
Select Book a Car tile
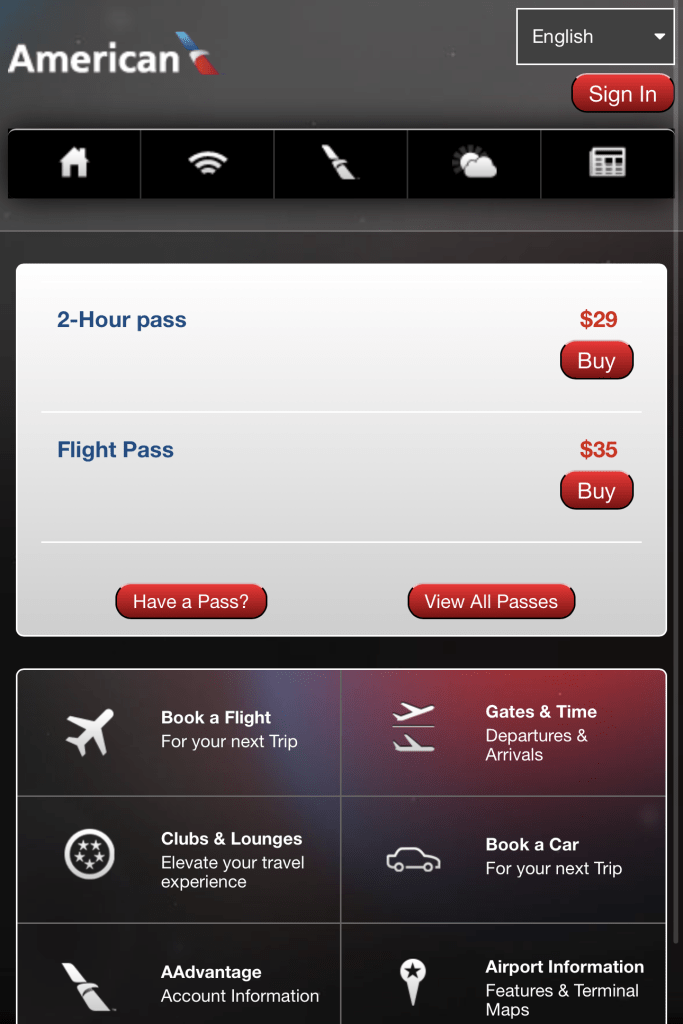pyautogui.click(x=503, y=859)
